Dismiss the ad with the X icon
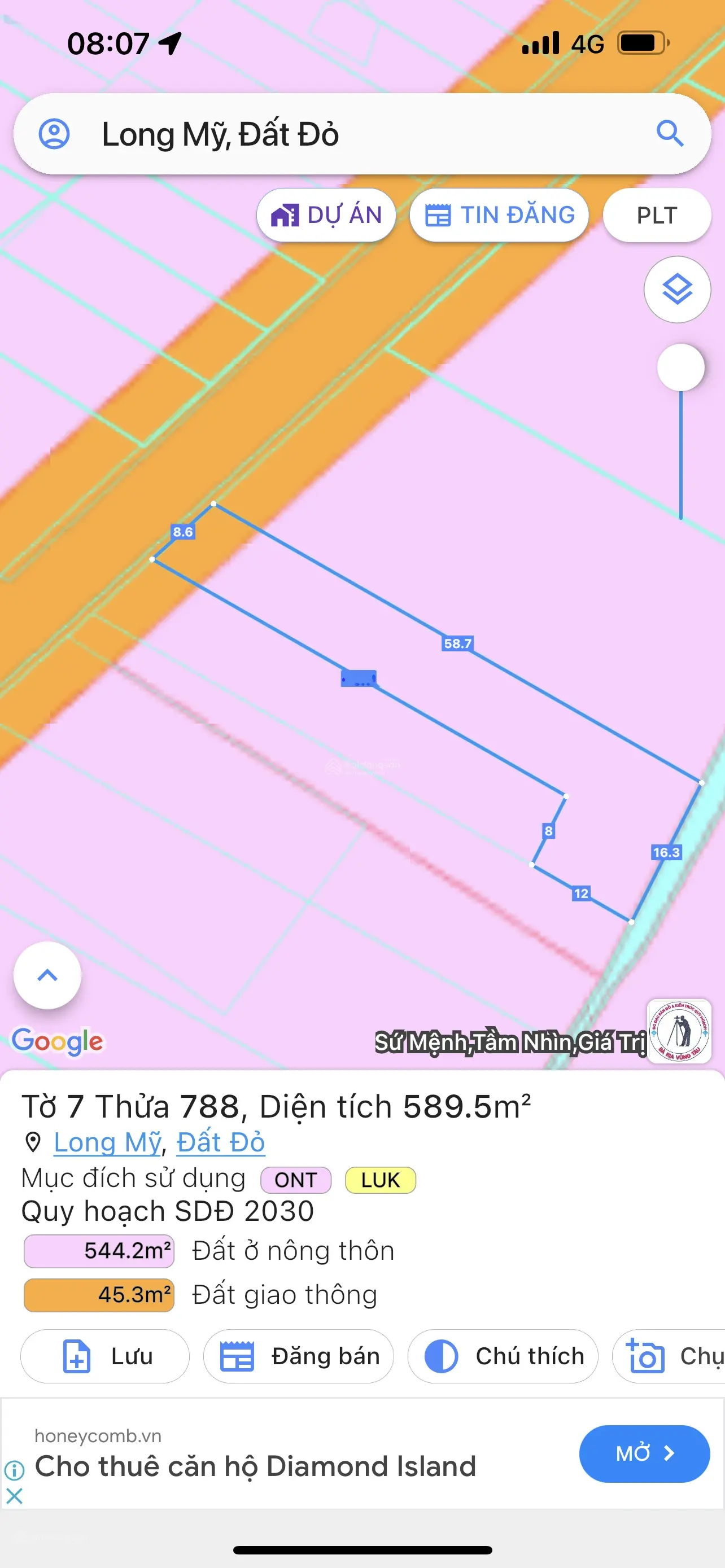This screenshot has height=1568, width=725. point(14,1496)
